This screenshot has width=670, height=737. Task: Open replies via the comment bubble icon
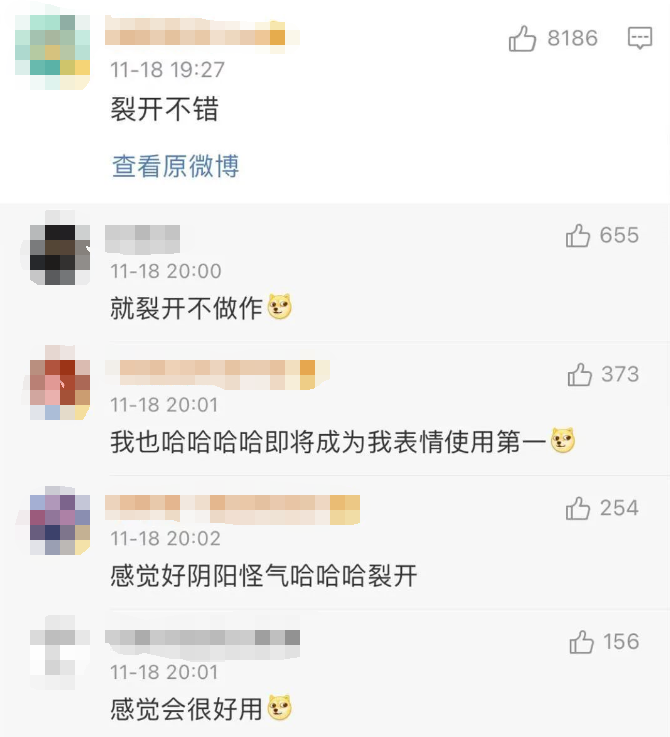click(639, 39)
